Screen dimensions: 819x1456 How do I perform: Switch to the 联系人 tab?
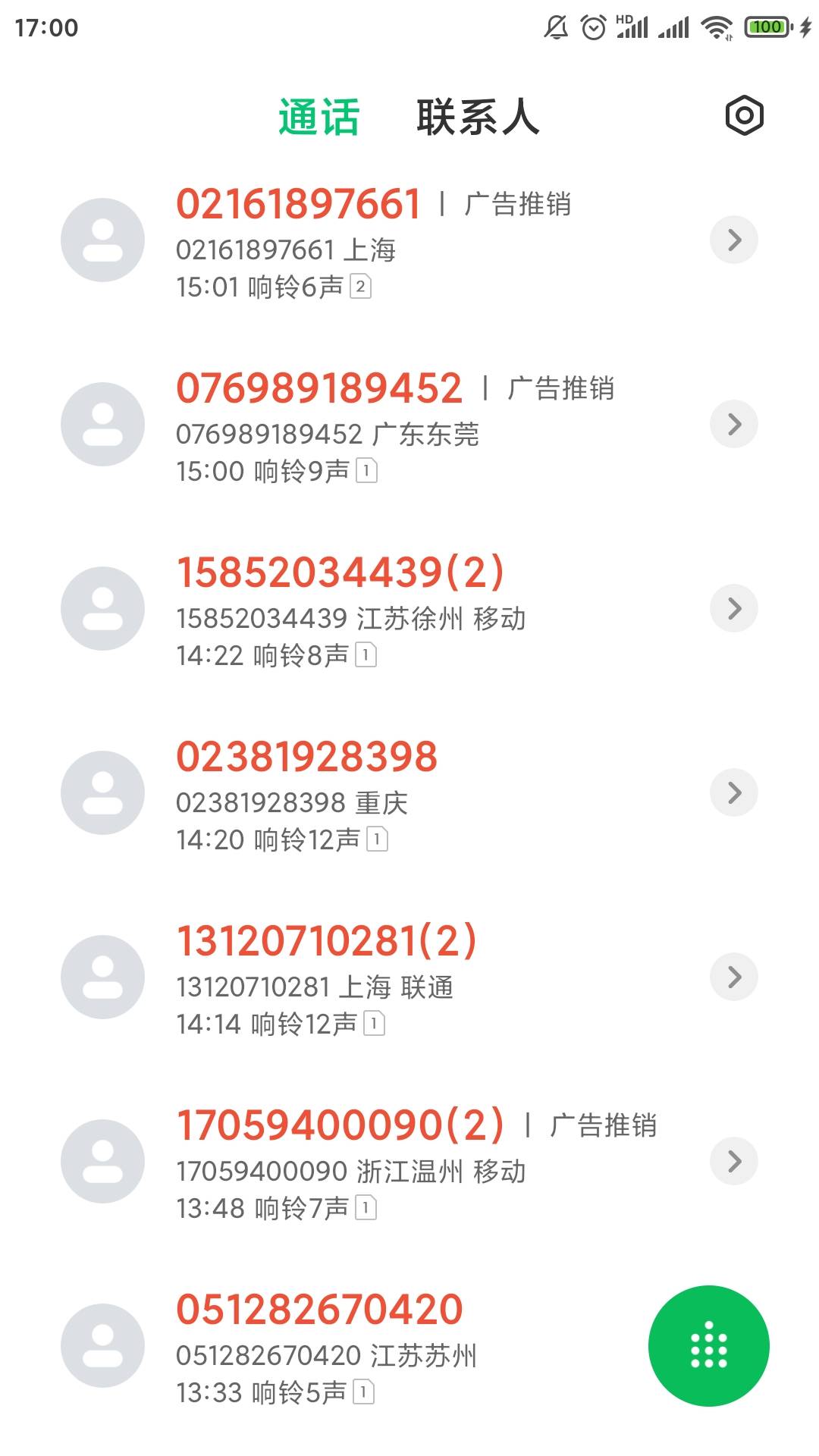(x=478, y=118)
